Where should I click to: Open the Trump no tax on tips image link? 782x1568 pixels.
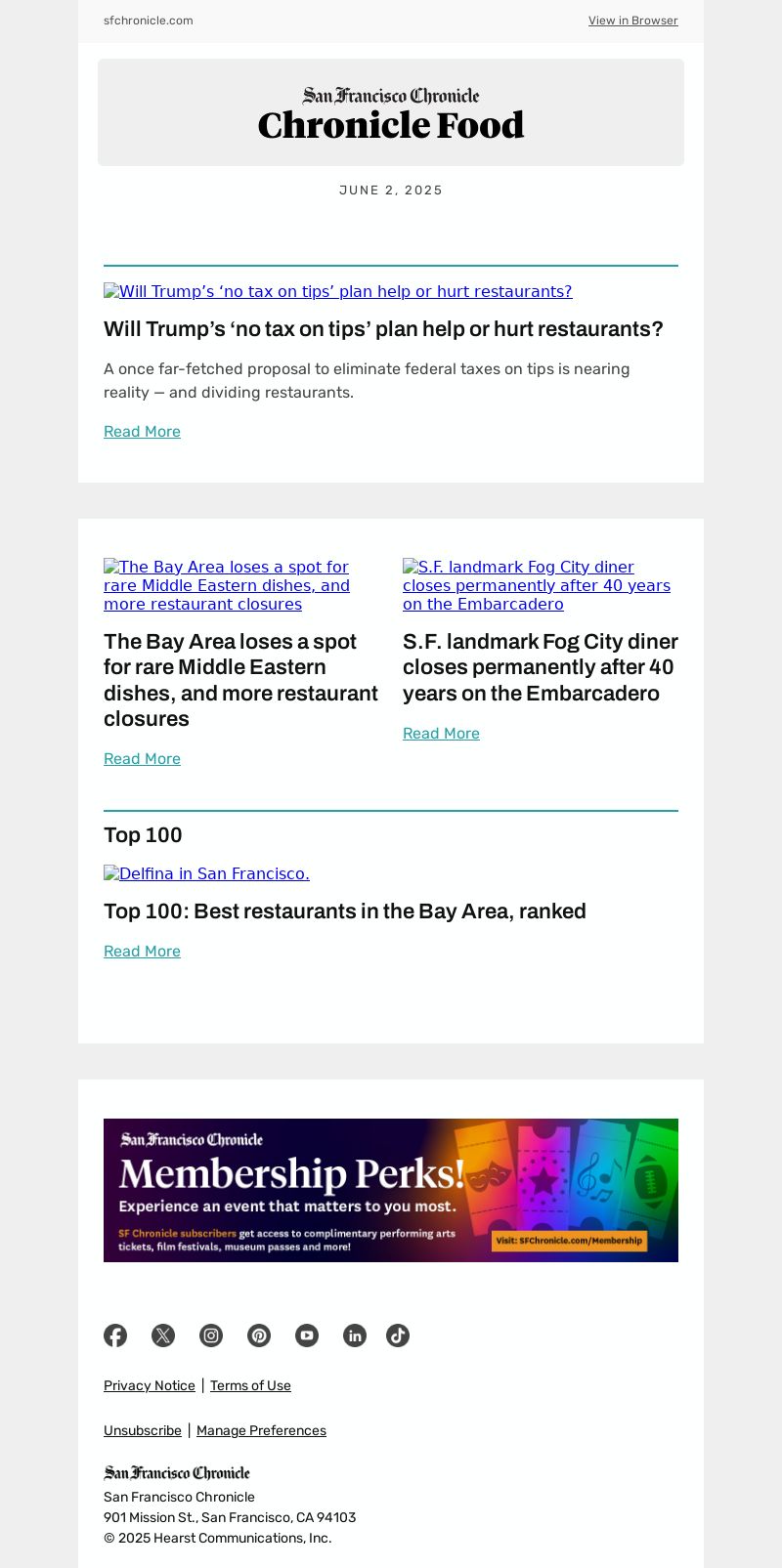point(338,291)
